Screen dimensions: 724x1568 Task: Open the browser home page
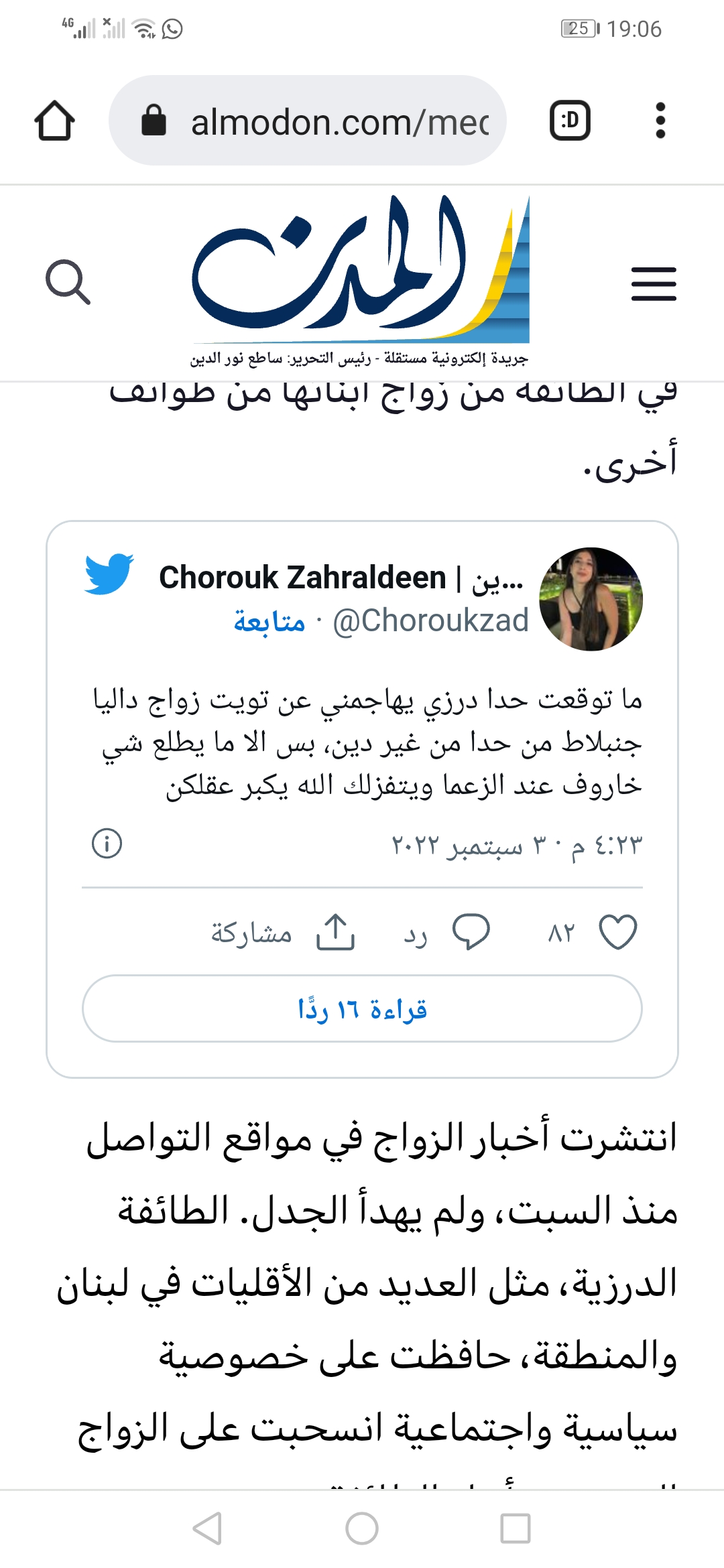pyautogui.click(x=54, y=121)
